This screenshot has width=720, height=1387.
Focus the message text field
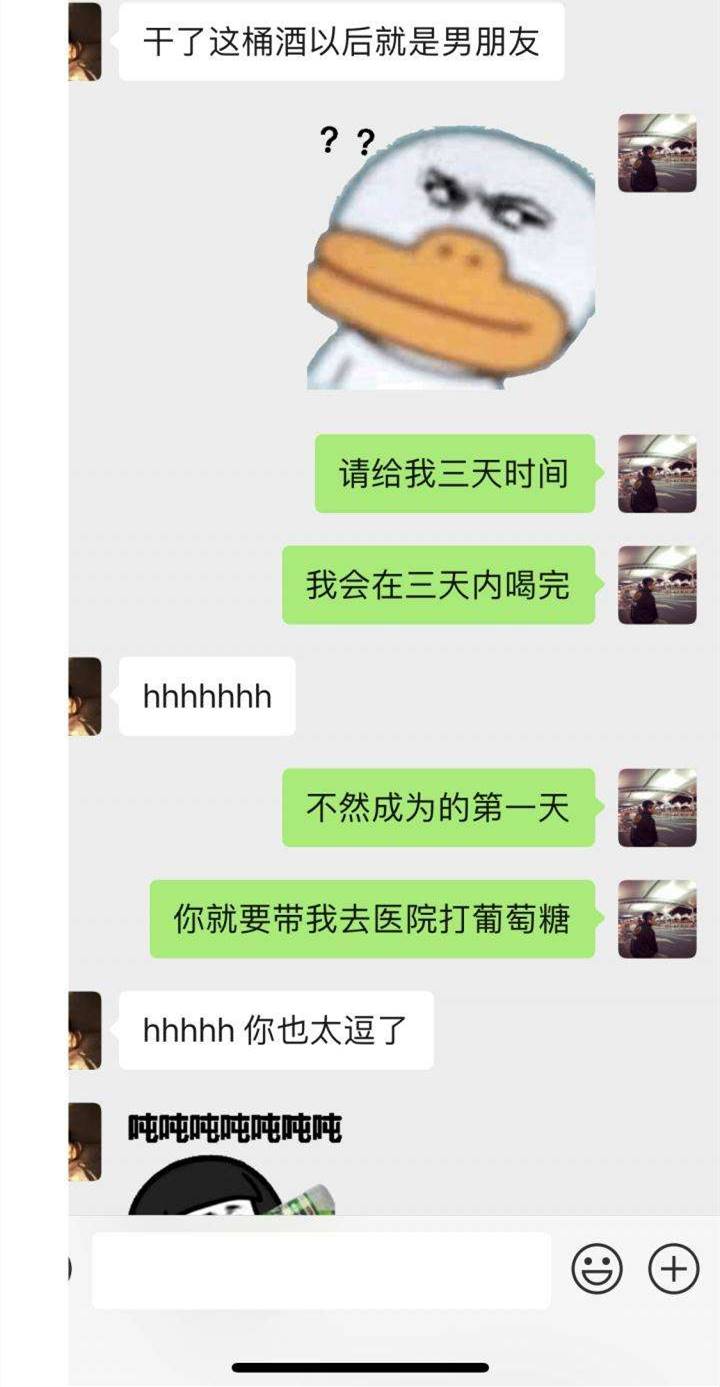321,1270
